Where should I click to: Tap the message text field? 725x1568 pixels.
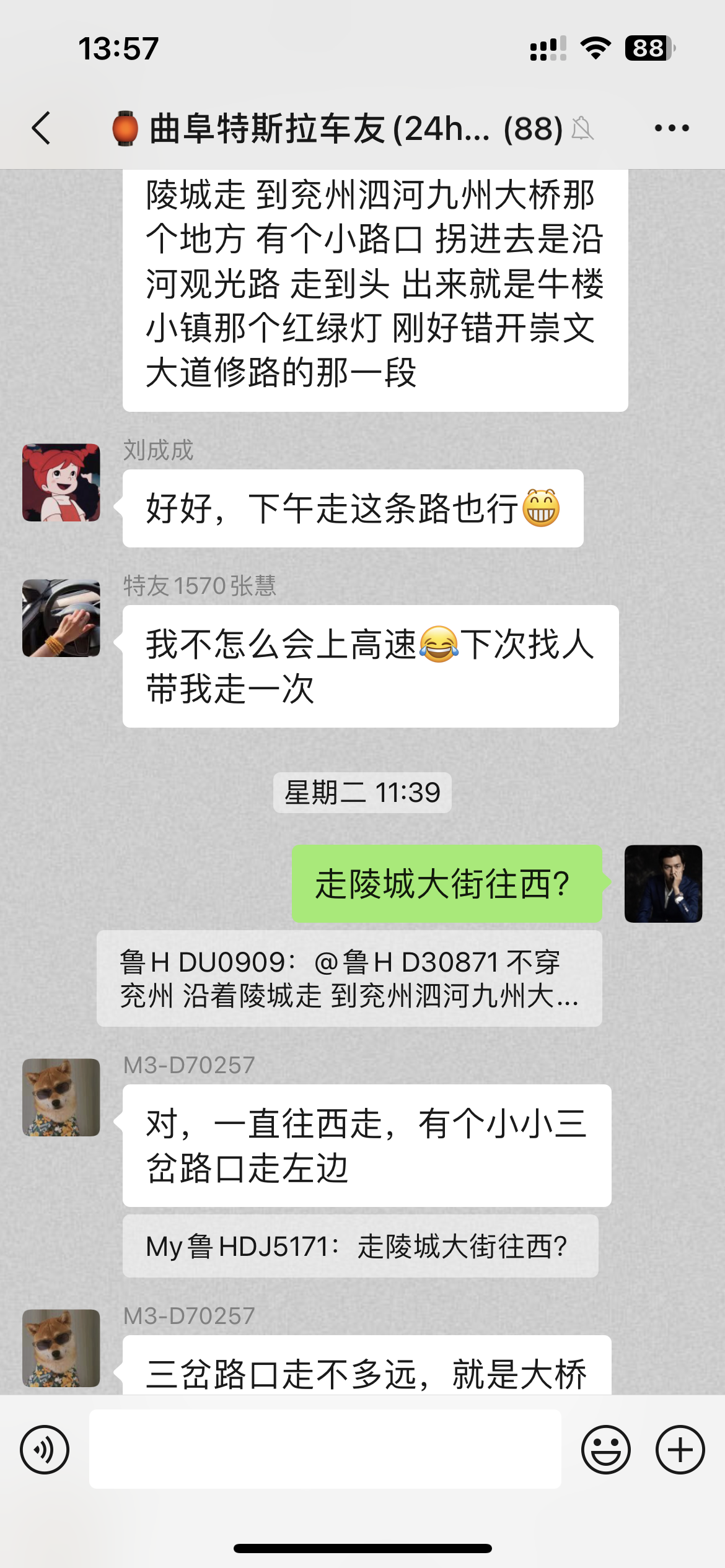325,1449
